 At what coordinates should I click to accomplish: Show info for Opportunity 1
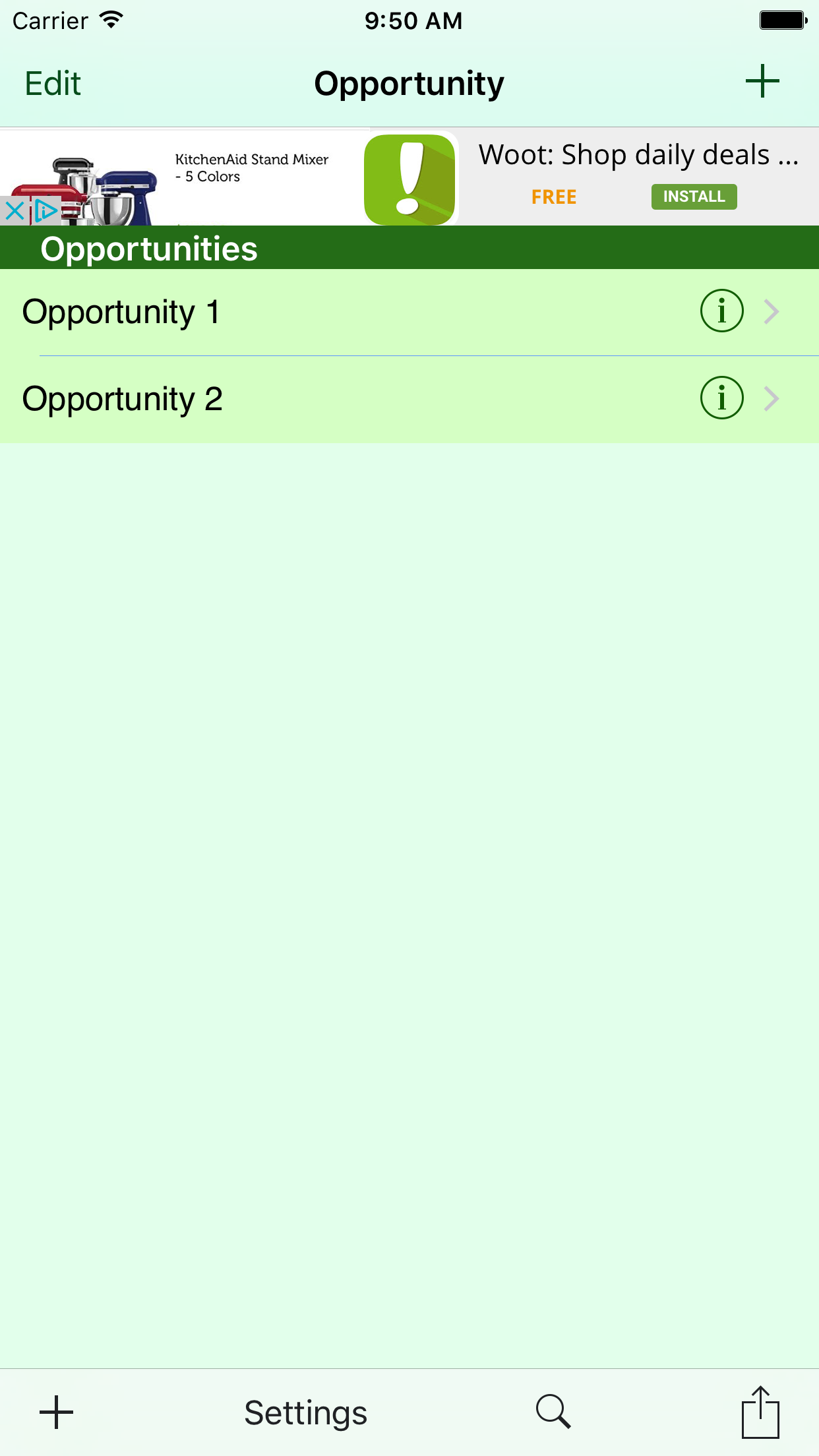pyautogui.click(x=721, y=311)
